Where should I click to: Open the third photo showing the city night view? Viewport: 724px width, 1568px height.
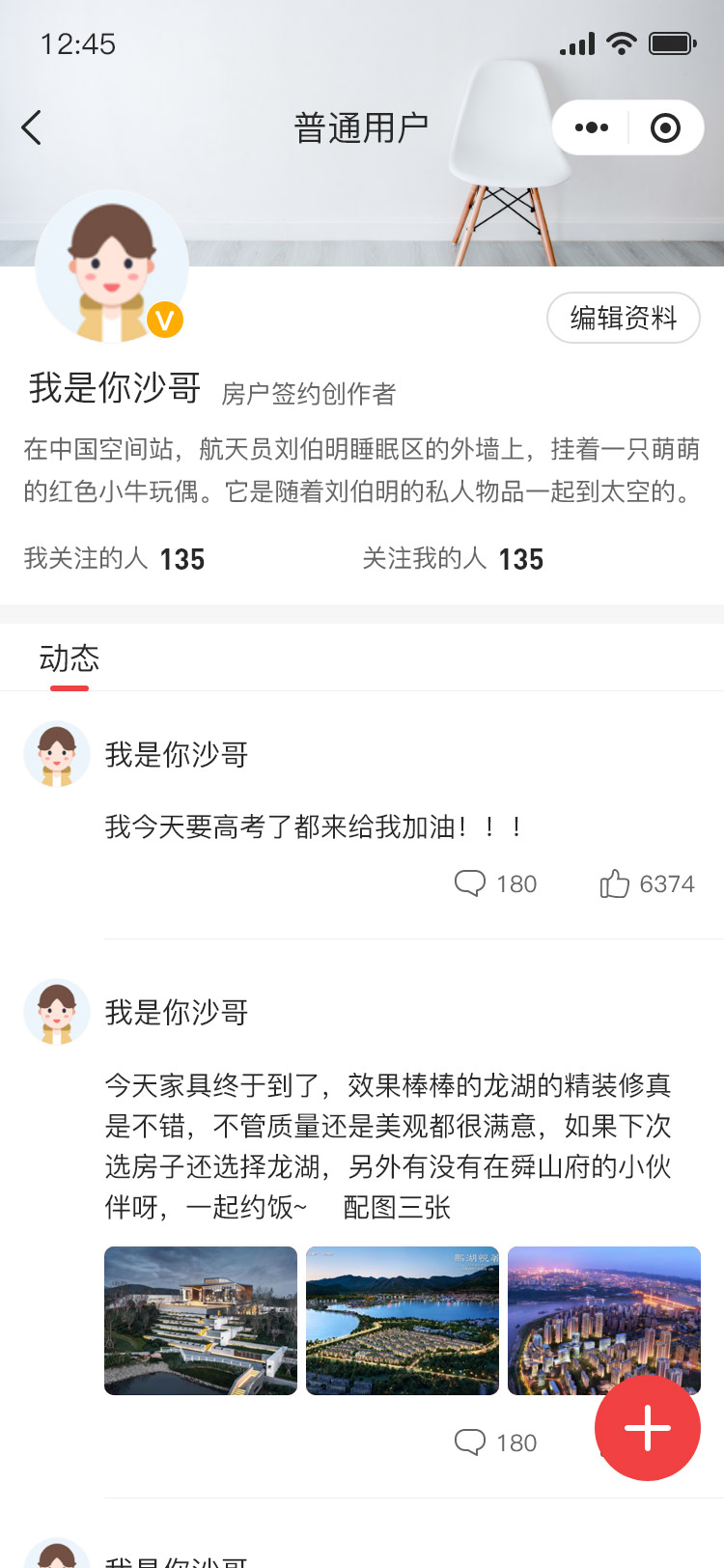(x=604, y=1321)
